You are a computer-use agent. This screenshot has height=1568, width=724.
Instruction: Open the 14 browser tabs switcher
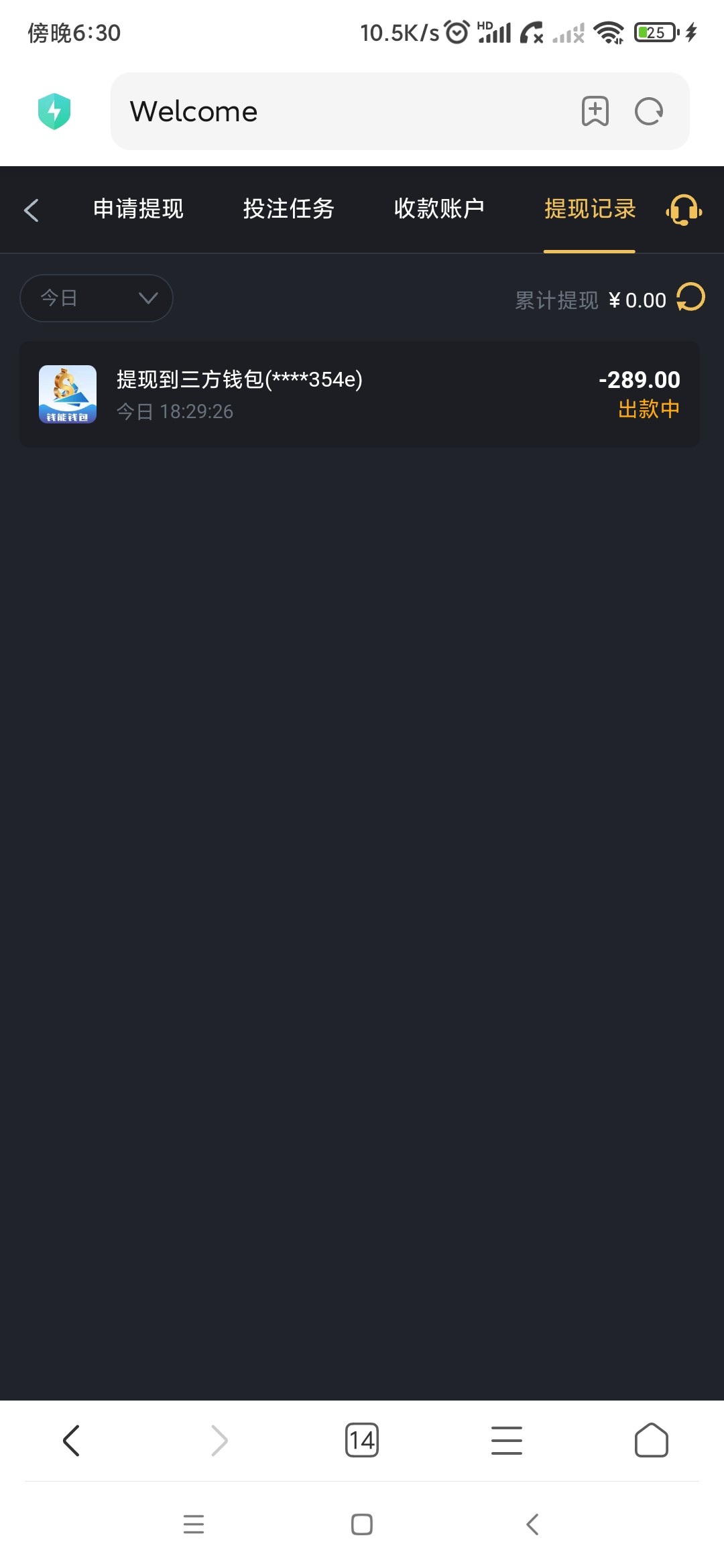pyautogui.click(x=362, y=1441)
